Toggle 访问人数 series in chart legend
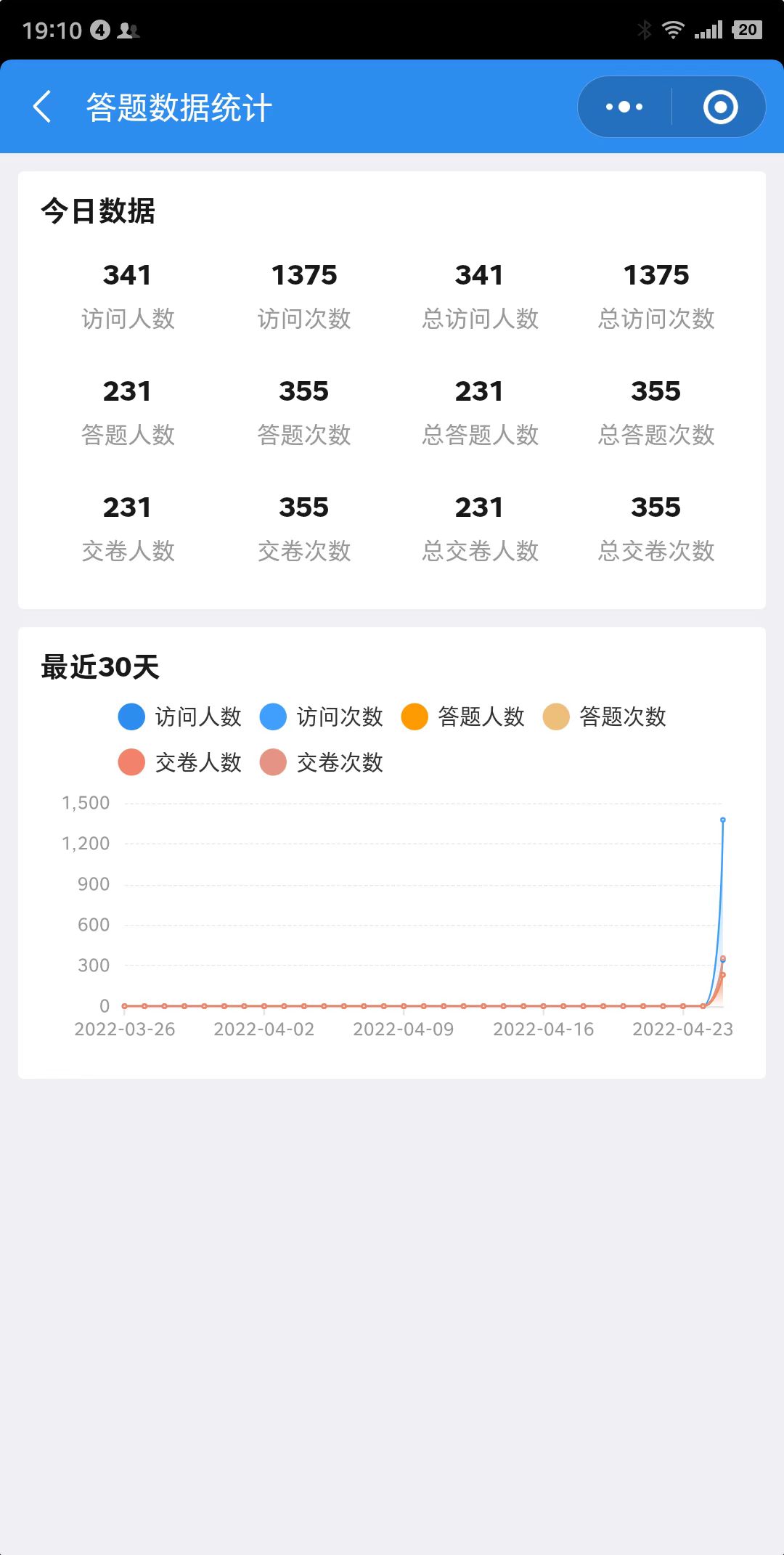The height and width of the screenshot is (1555, 784). pos(180,717)
